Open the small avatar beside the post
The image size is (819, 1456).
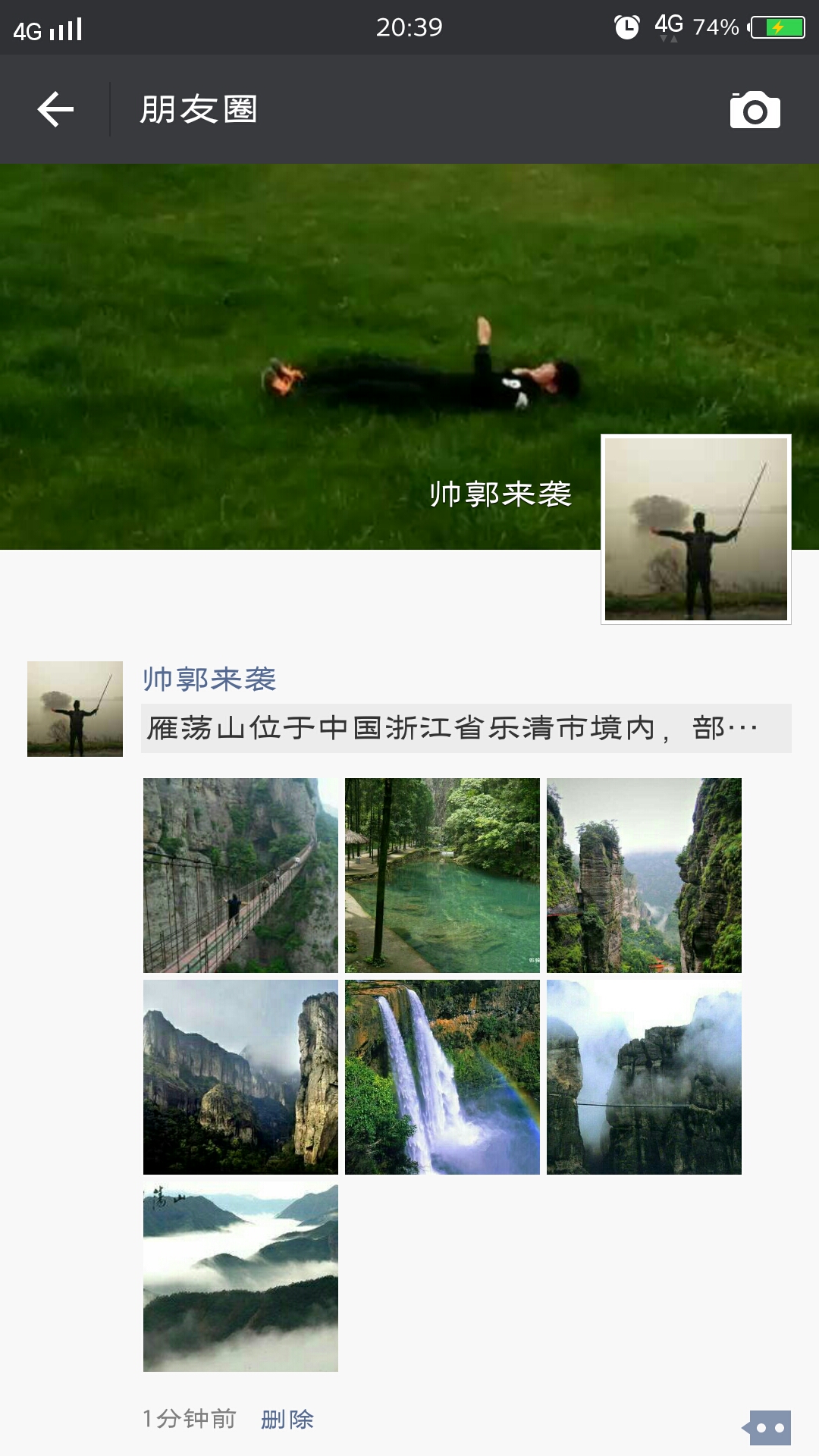(x=75, y=708)
